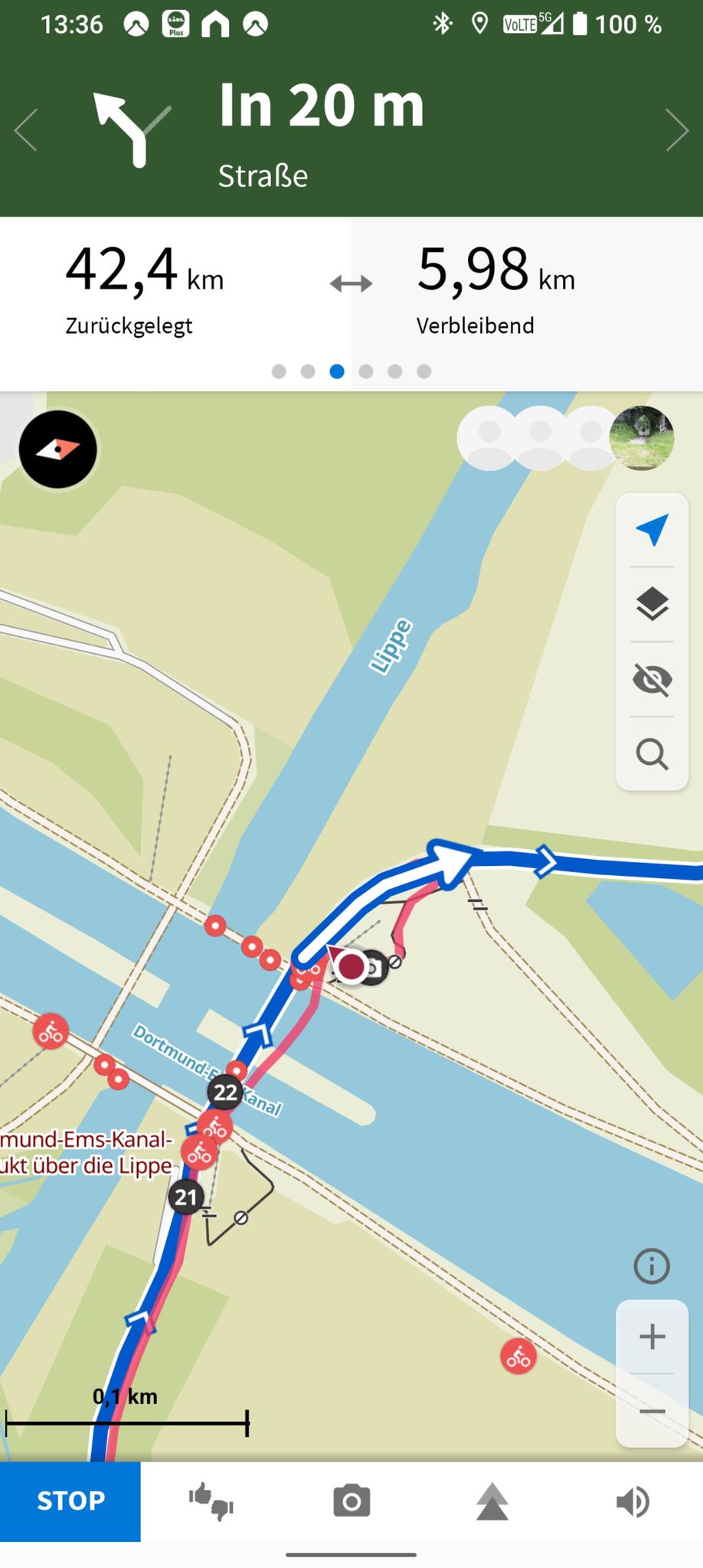The height and width of the screenshot is (1568, 703).
Task: Stop the navigation with STOP button
Action: point(70,1501)
